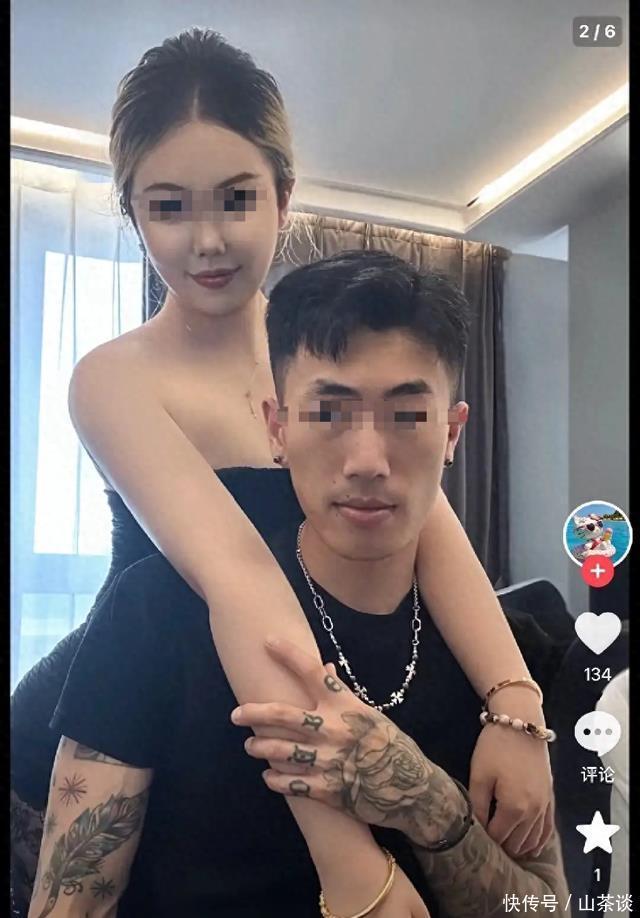The width and height of the screenshot is (640, 918).
Task: Follow the creator with the red plus button
Action: coord(597,571)
